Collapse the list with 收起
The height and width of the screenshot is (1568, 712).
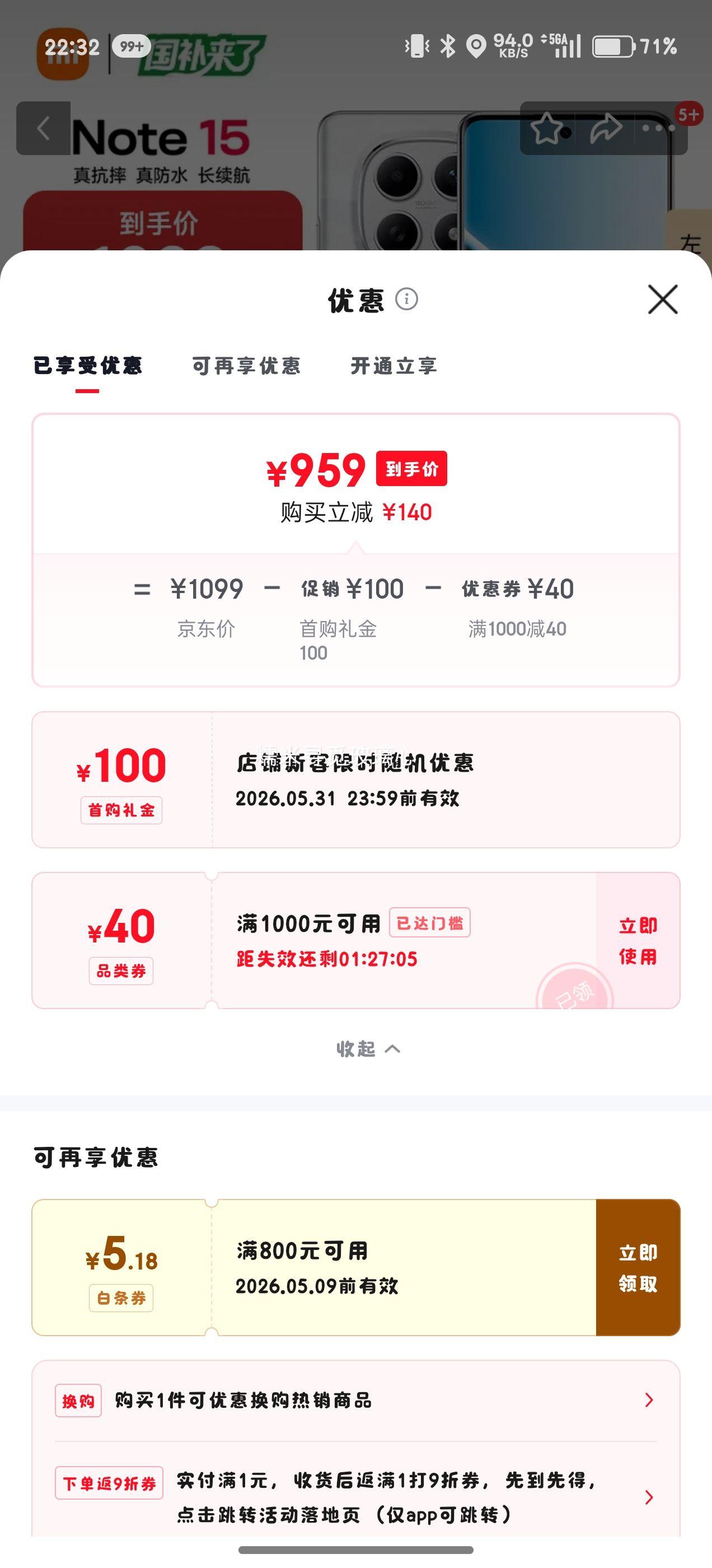[x=368, y=1049]
